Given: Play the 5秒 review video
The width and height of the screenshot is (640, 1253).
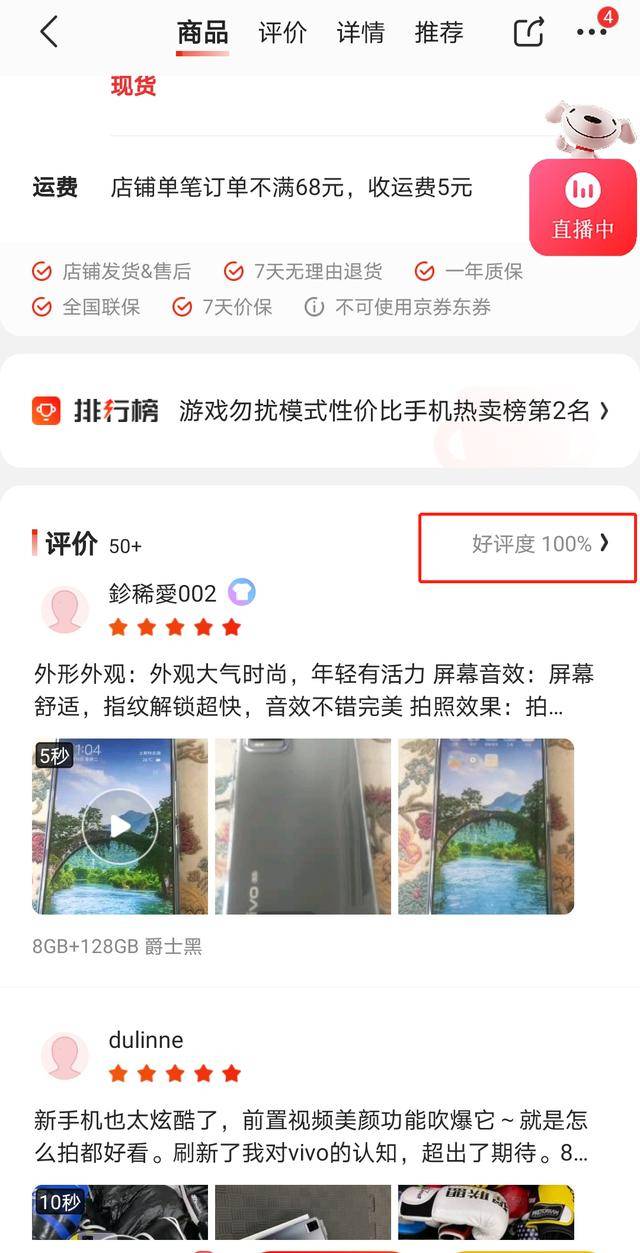Looking at the screenshot, I should (x=120, y=826).
